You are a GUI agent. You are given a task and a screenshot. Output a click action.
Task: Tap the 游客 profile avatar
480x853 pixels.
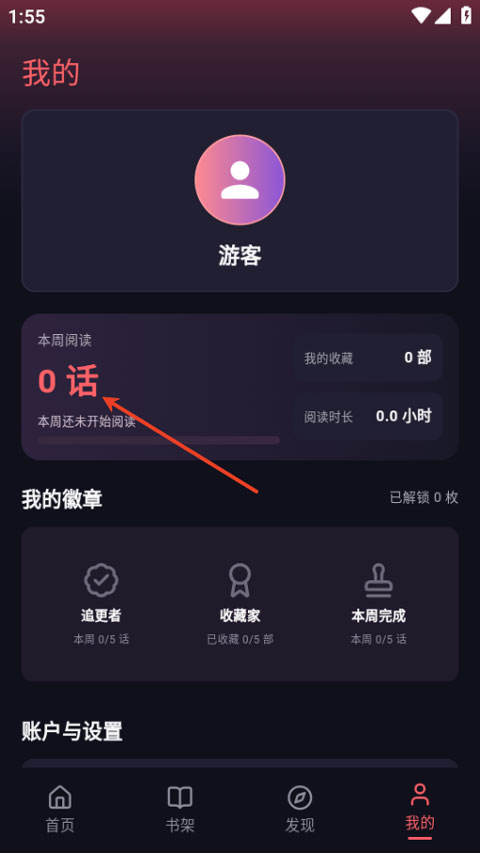(x=240, y=180)
